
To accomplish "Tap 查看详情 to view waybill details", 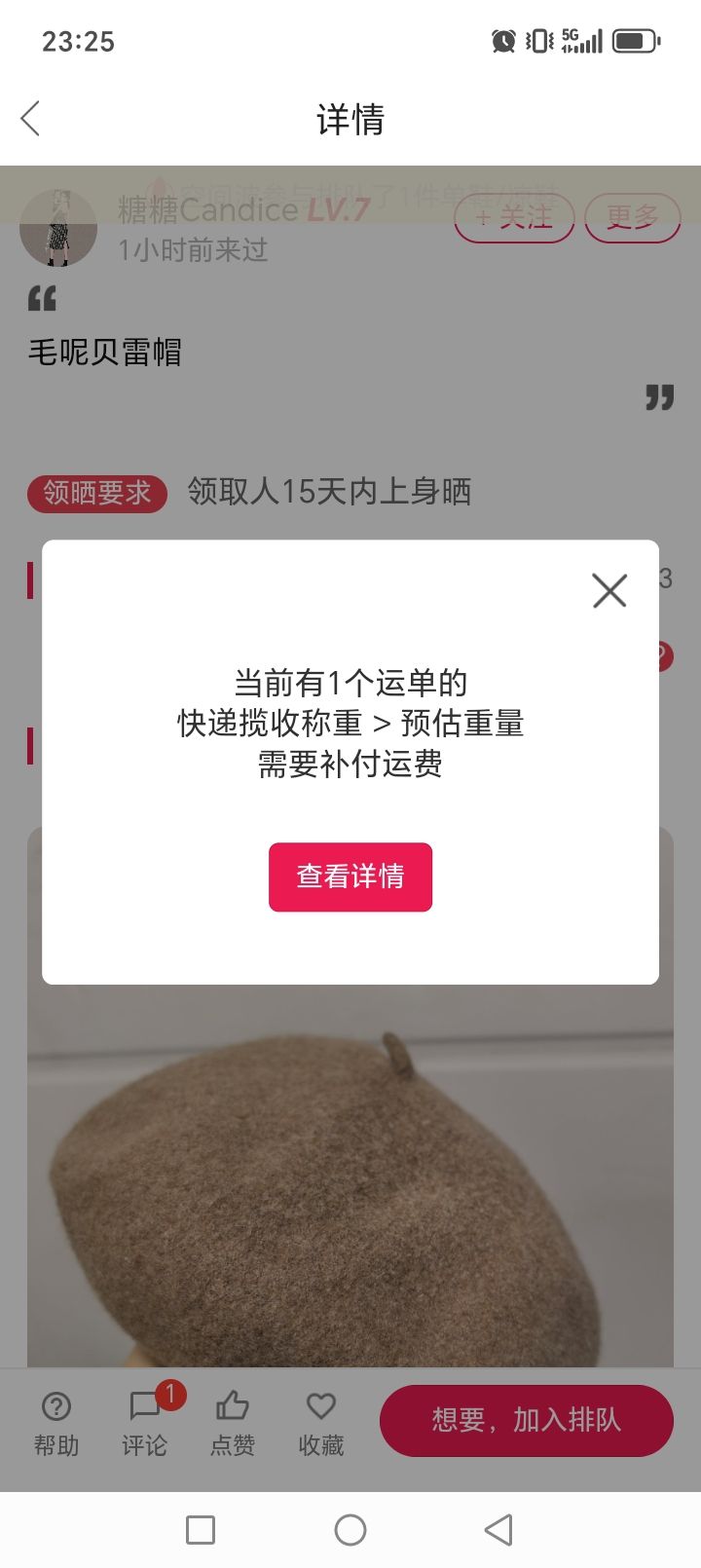I will click(x=350, y=877).
